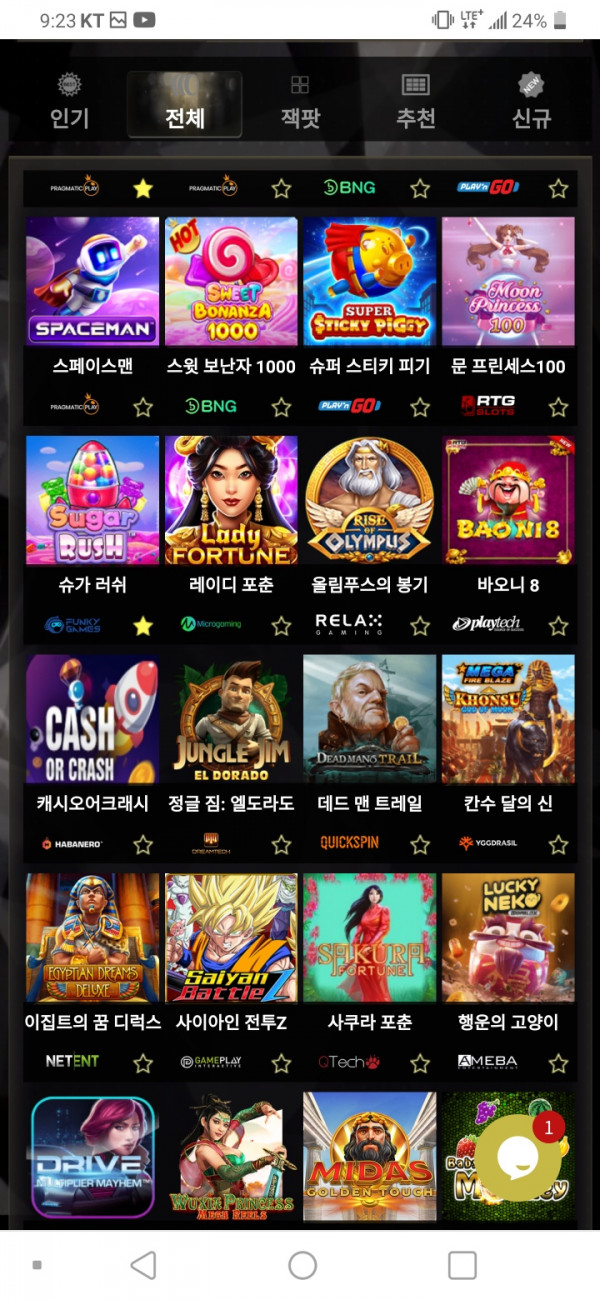The height and width of the screenshot is (1300, 600).
Task: Open the Spaceman game
Action: click(x=92, y=282)
